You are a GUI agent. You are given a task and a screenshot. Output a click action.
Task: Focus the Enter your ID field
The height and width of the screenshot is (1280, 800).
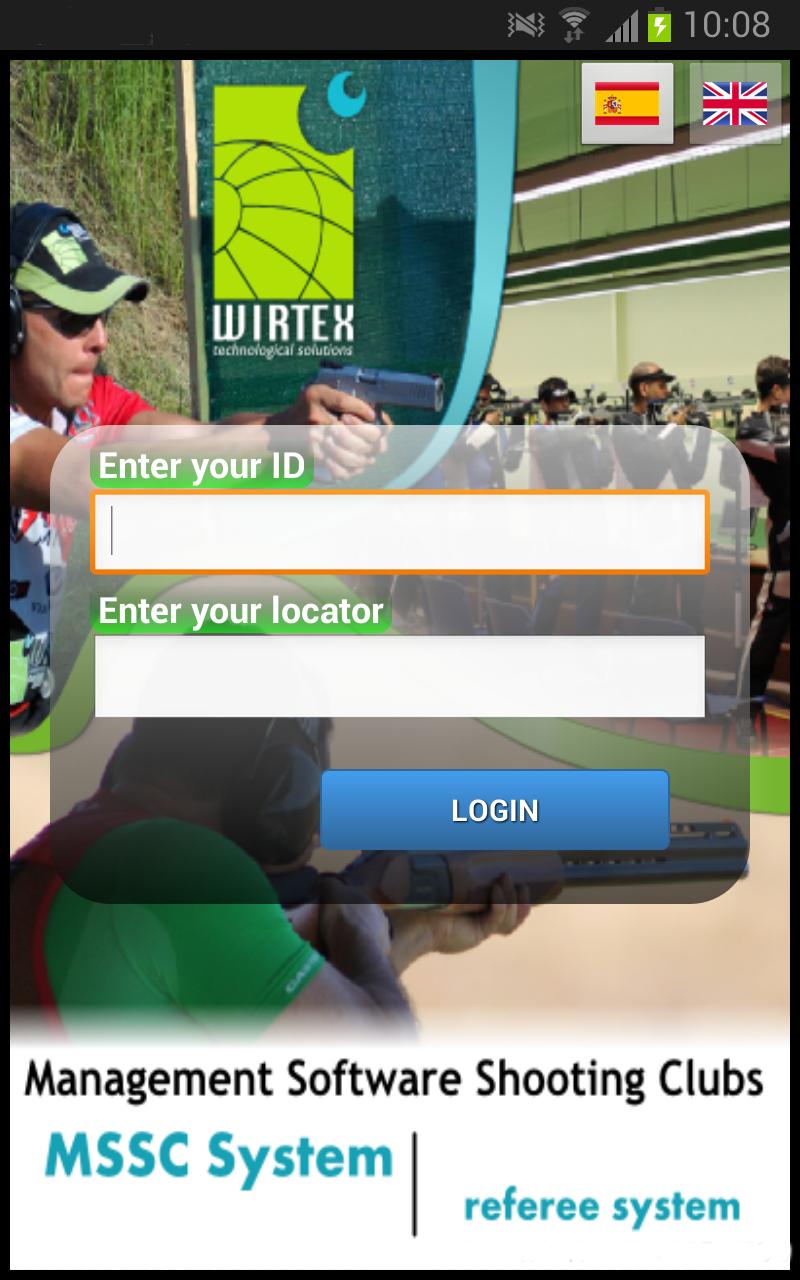[x=400, y=531]
